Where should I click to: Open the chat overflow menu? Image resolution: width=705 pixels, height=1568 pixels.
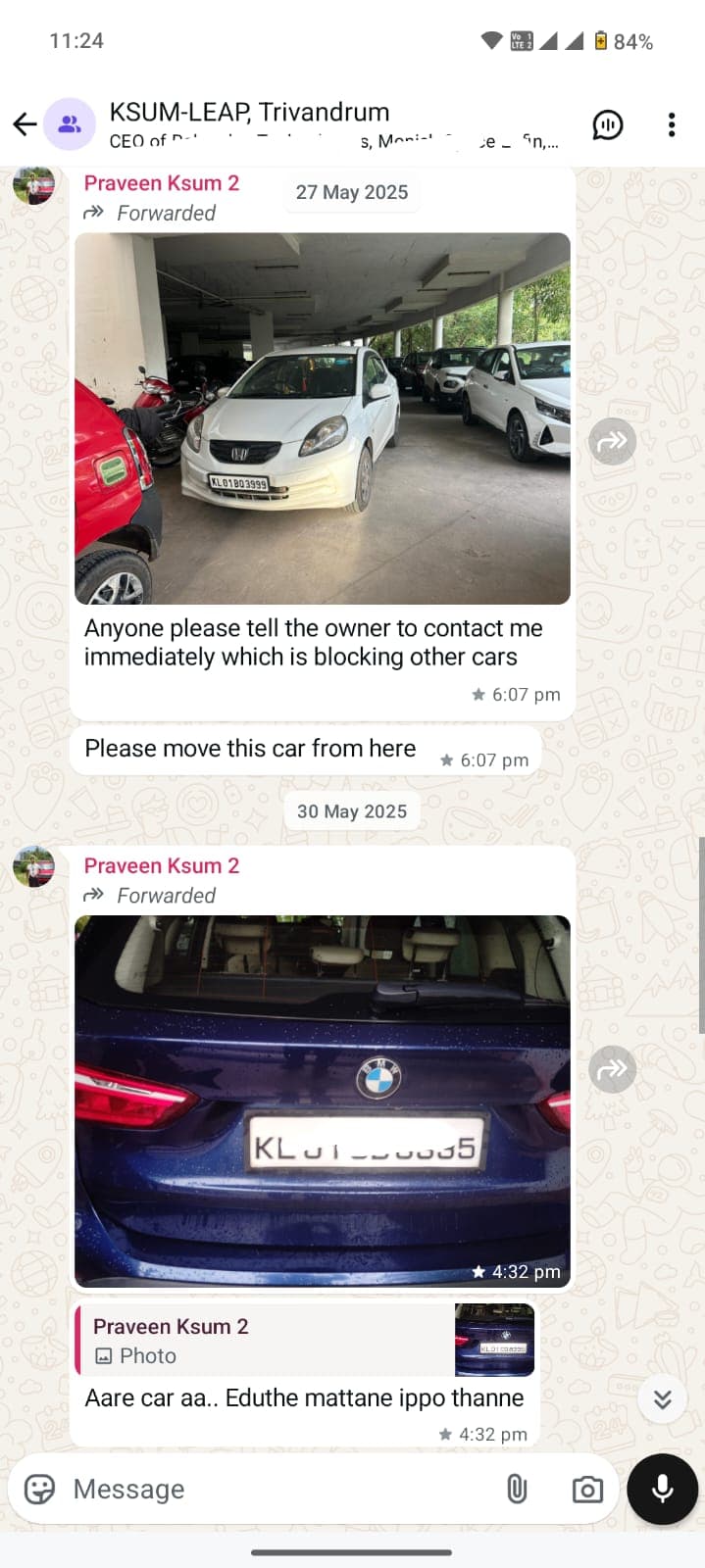[672, 124]
